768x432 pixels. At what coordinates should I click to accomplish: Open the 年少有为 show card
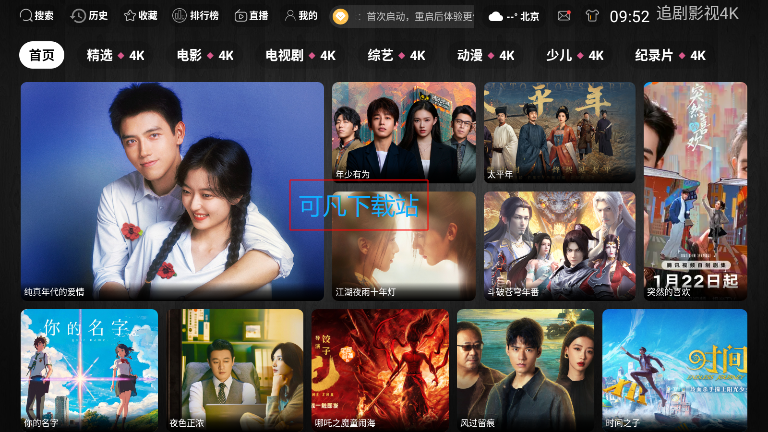point(404,131)
